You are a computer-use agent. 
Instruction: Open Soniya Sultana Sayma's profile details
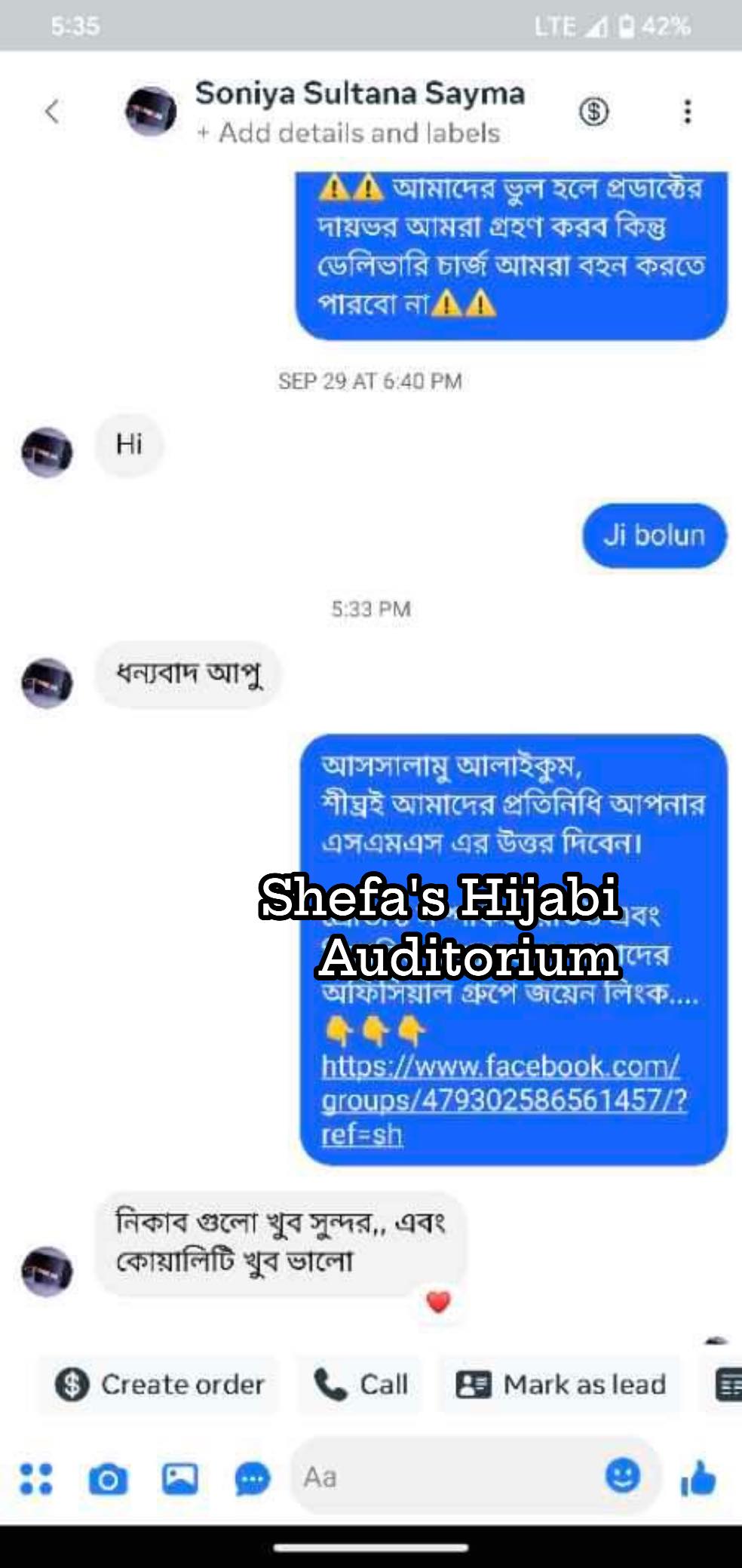[x=360, y=94]
